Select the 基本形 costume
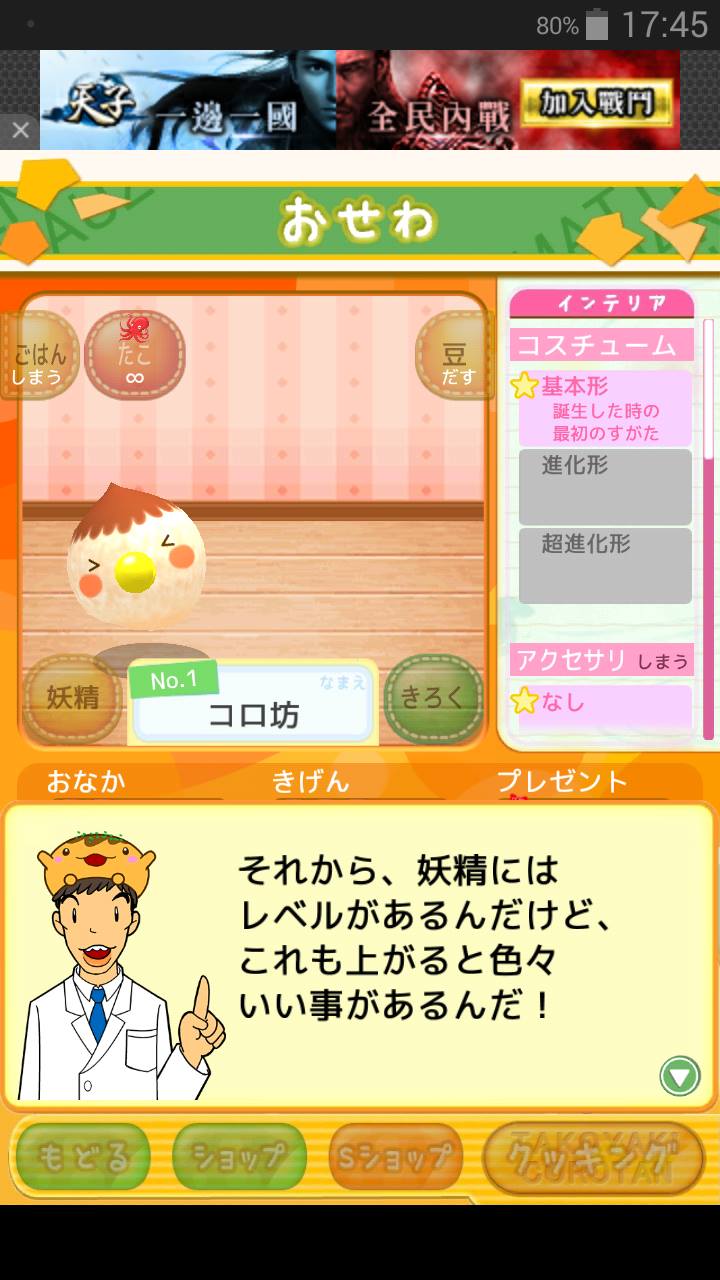 click(x=604, y=408)
